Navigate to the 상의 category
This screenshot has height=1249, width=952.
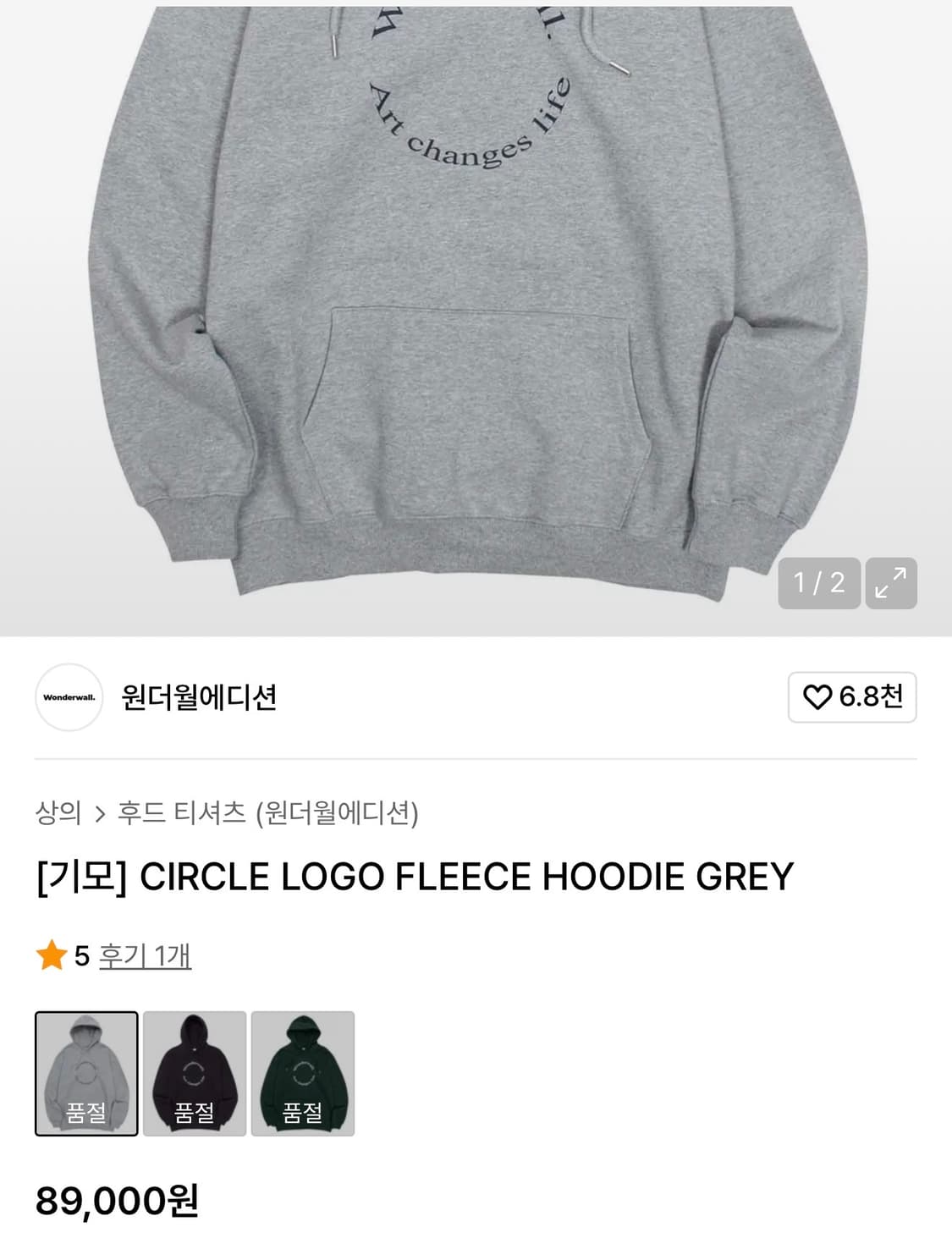(56, 811)
